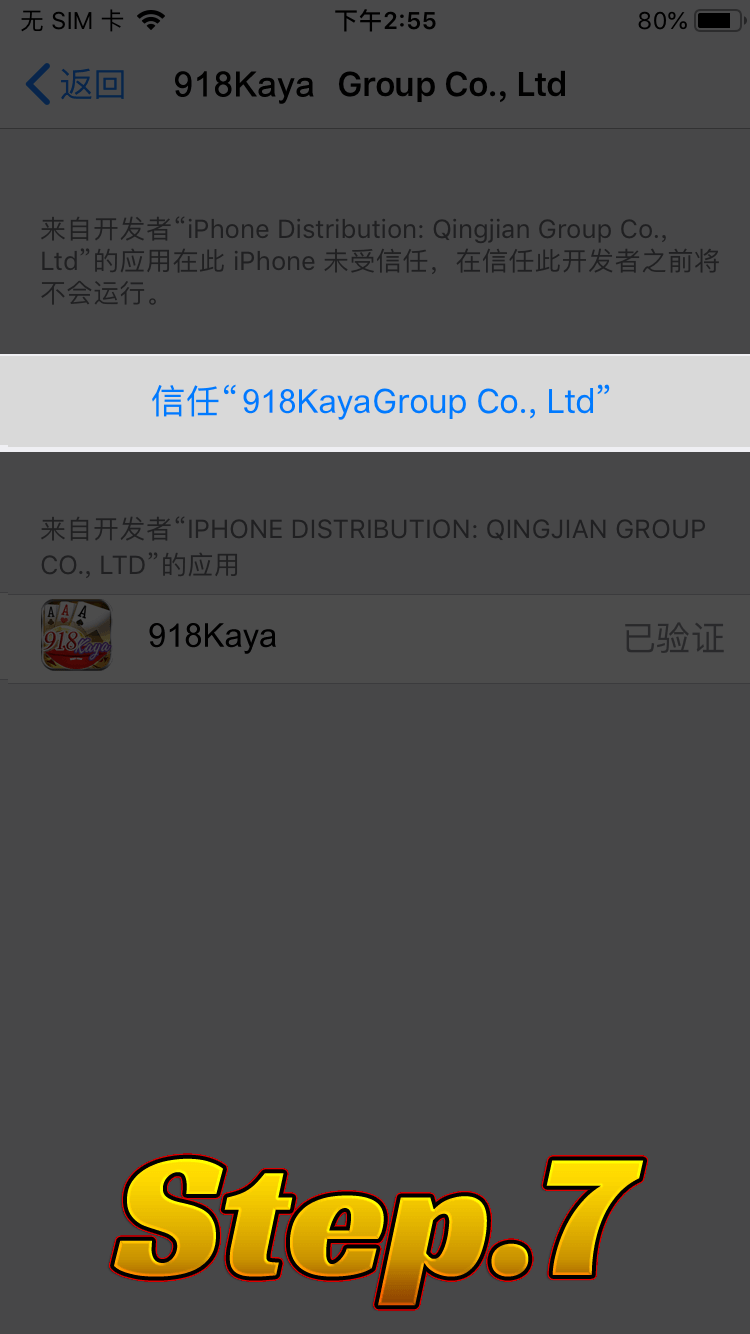Trust the 918KayaGroup Co., Ltd developer
The image size is (750, 1334).
pyautogui.click(x=380, y=402)
